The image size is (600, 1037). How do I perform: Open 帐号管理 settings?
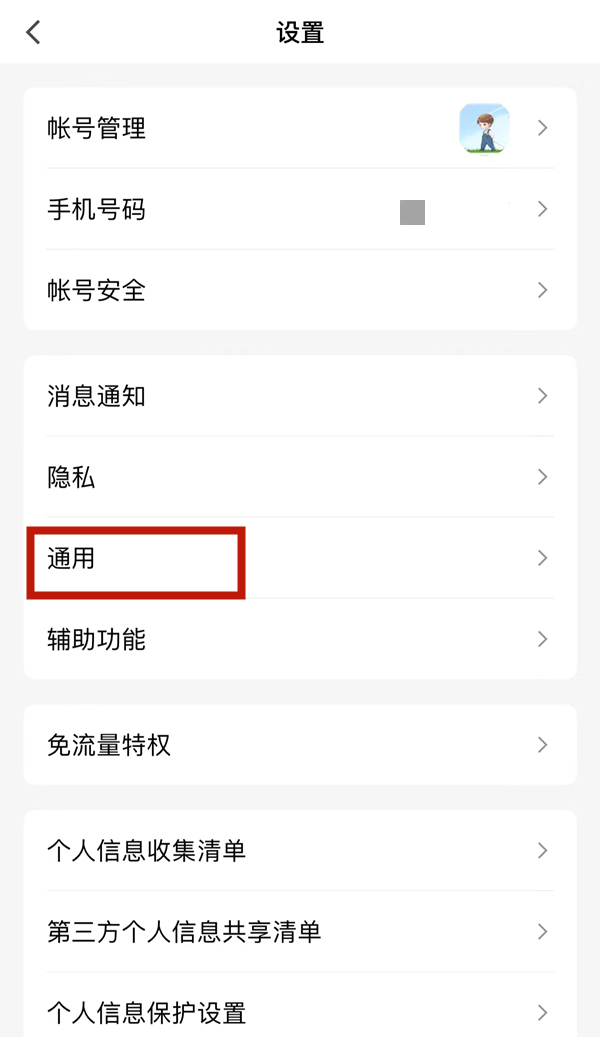[300, 128]
